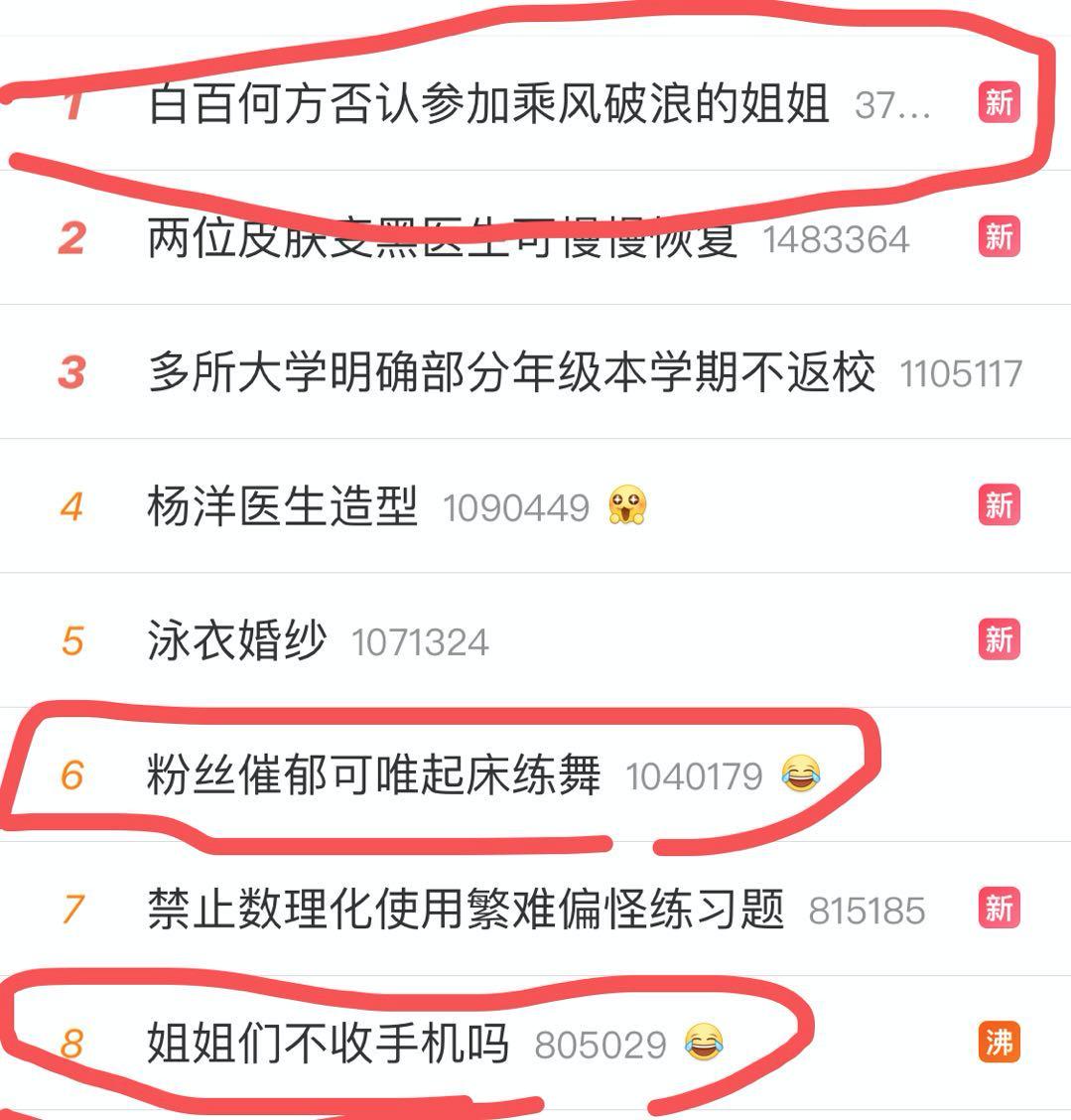
Task: Open hot search 姐姐们不收手机吗
Action: (x=328, y=1044)
